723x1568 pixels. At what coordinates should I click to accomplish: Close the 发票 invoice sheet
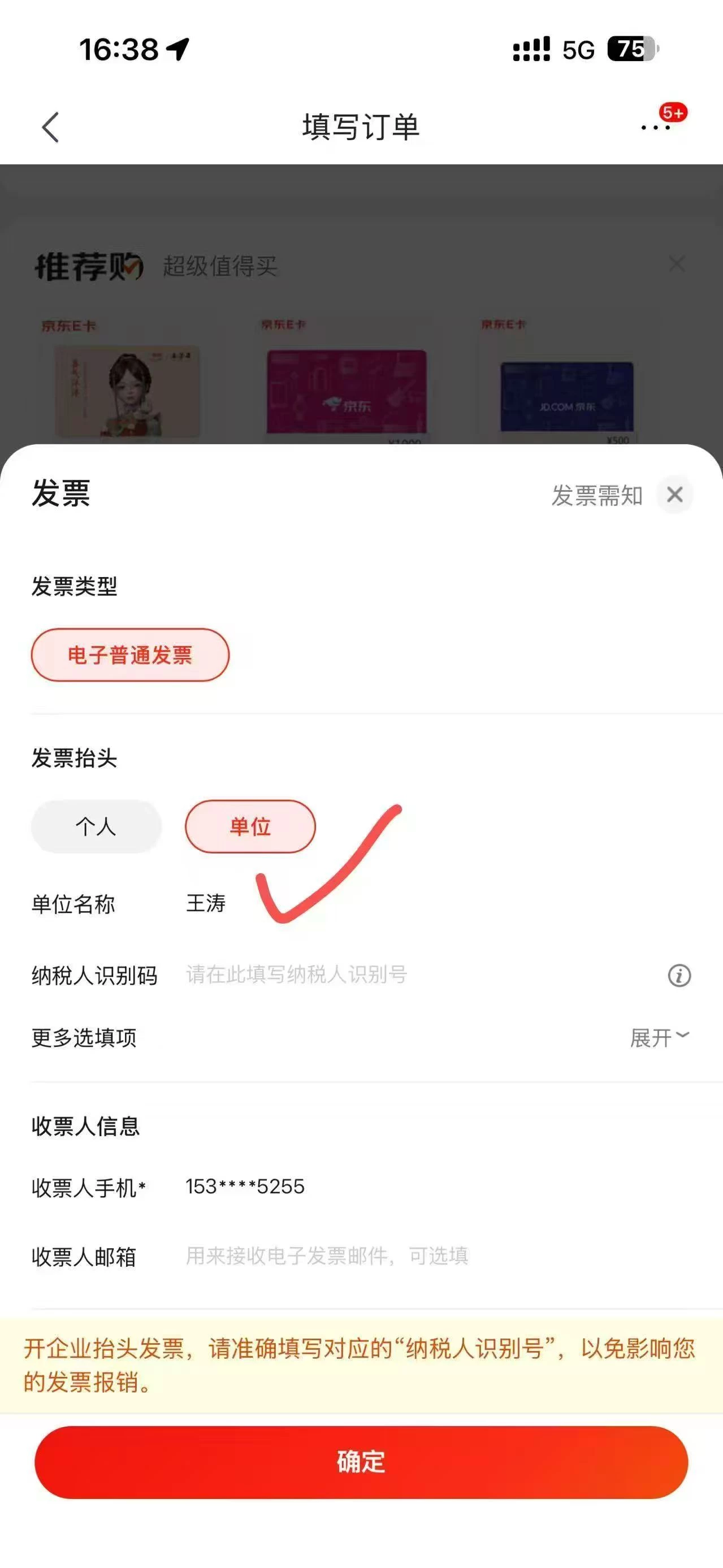(x=674, y=495)
